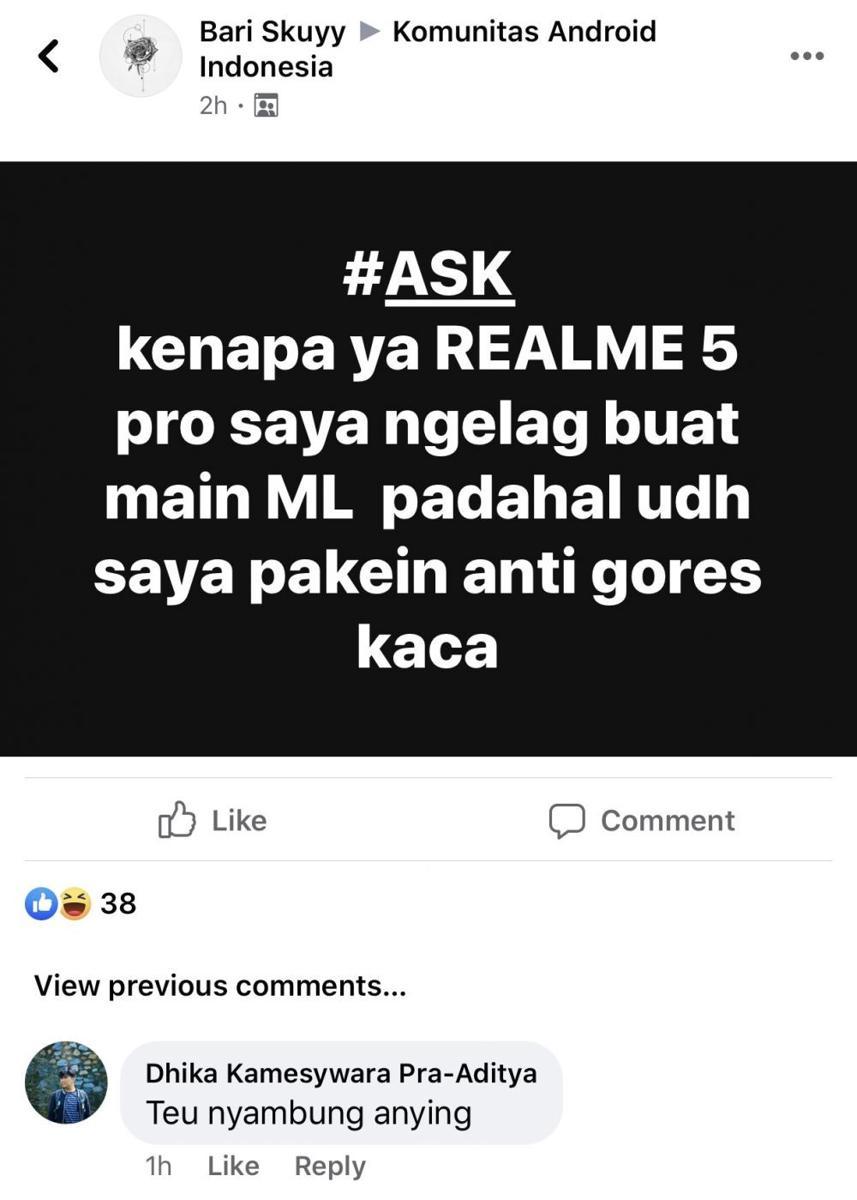View the 38 reactions list

click(80, 904)
